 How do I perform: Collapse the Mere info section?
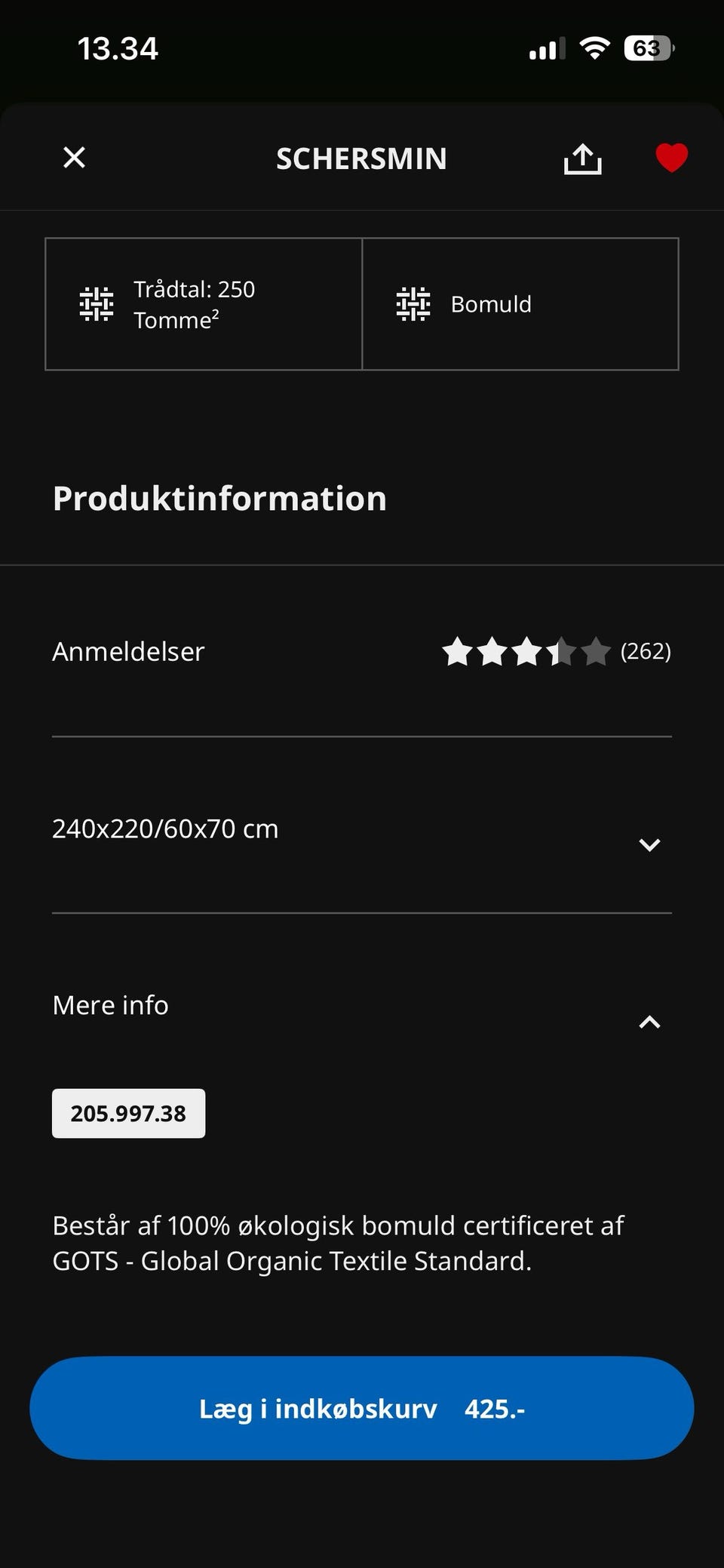(x=649, y=1022)
